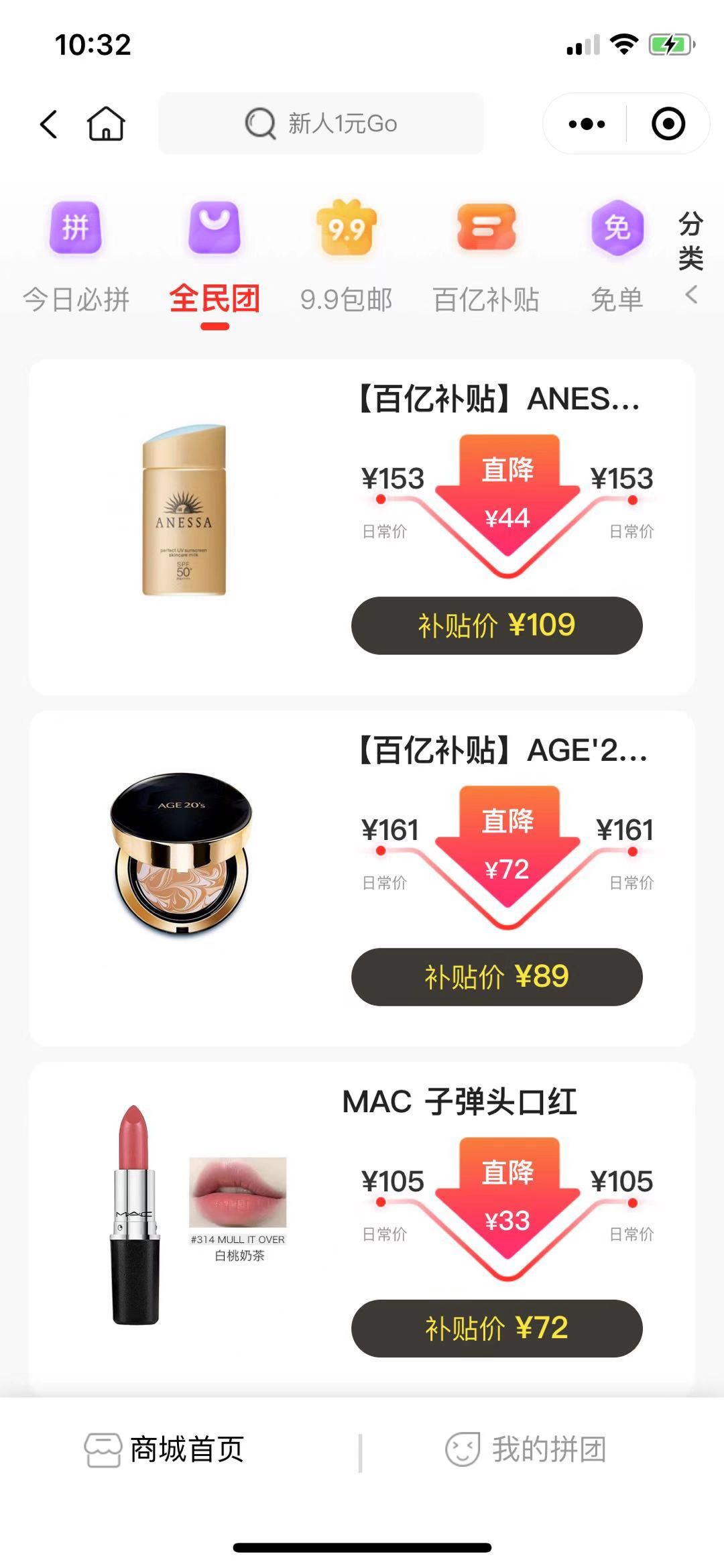Open the 新人1元Go search box
The width and height of the screenshot is (724, 1568).
(x=320, y=124)
